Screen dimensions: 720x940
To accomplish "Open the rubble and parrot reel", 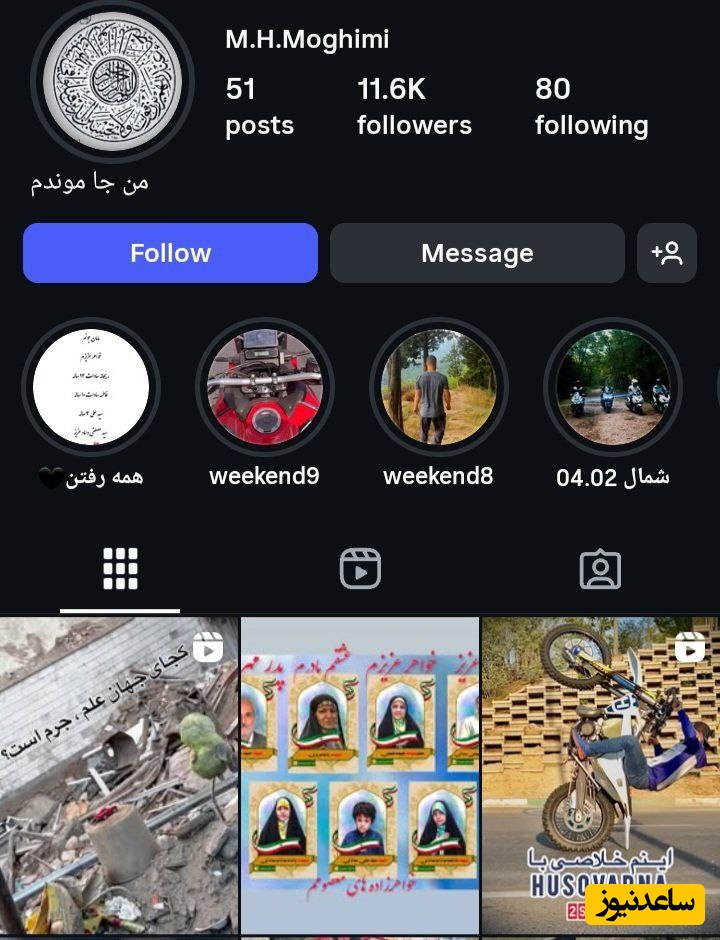I will (118, 775).
